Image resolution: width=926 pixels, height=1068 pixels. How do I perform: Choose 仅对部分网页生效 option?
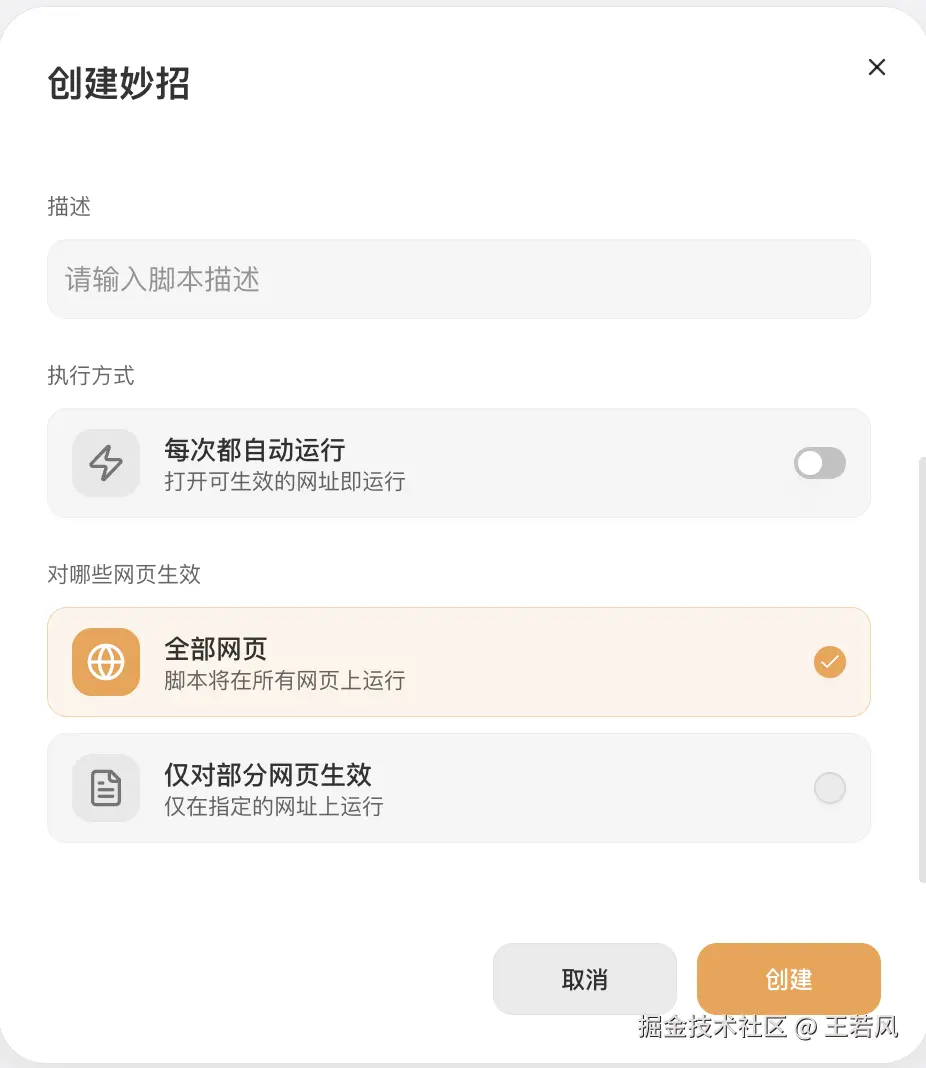point(458,788)
